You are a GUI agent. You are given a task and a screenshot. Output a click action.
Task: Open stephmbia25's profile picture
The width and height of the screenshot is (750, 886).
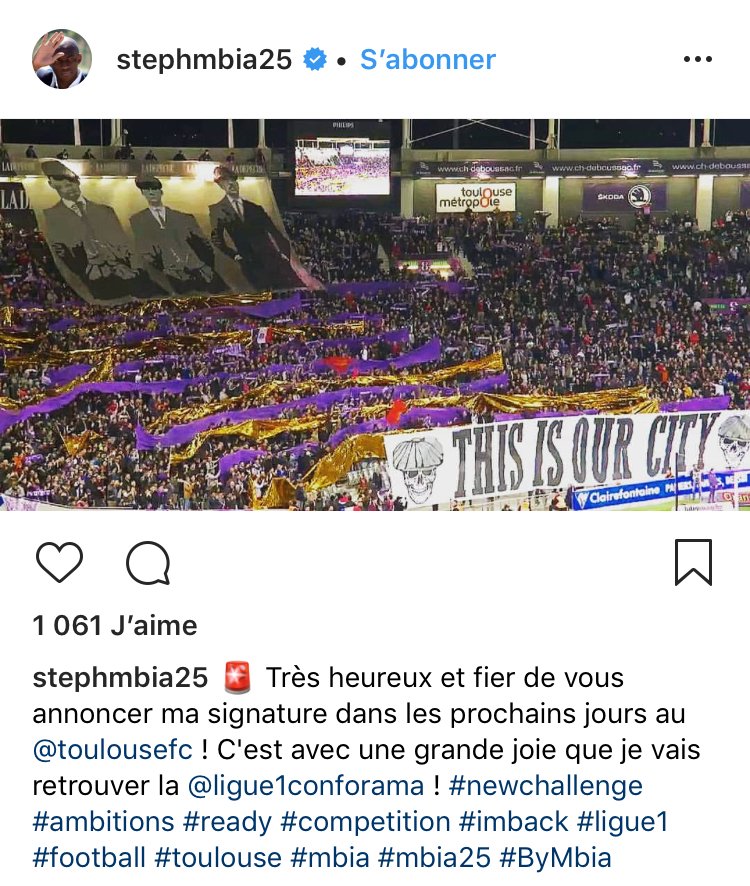click(62, 59)
